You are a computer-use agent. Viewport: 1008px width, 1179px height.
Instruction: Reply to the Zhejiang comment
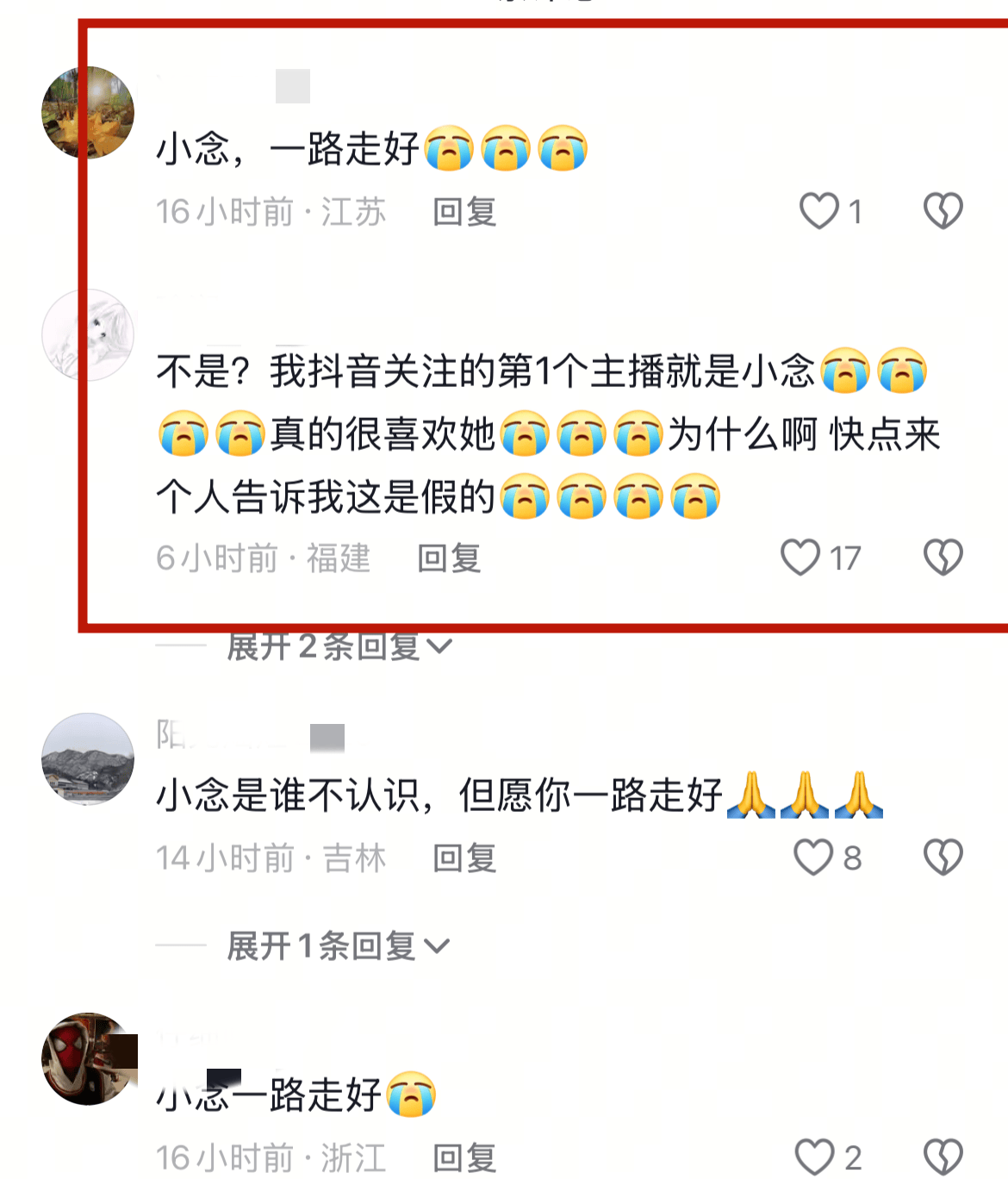[464, 1157]
